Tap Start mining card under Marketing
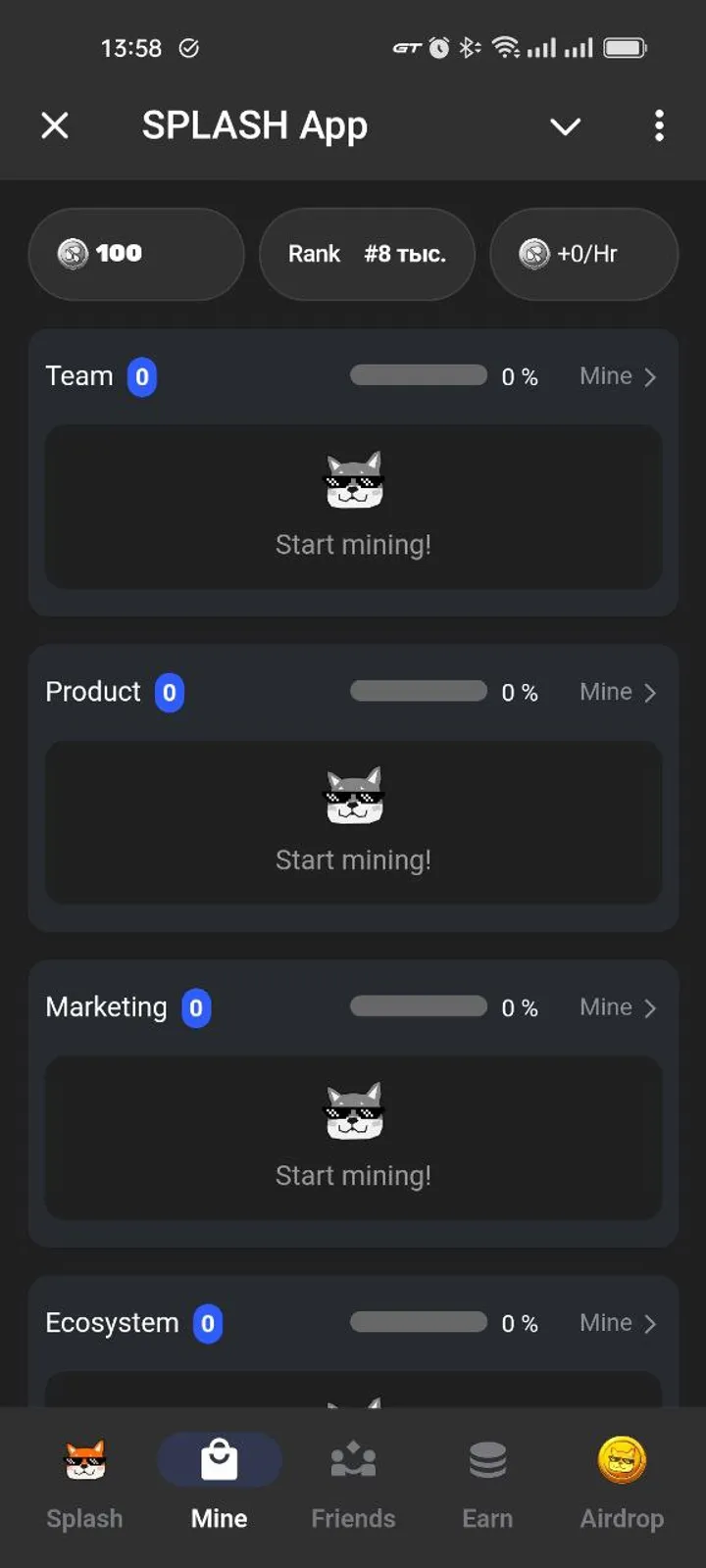This screenshot has width=706, height=1568. pos(353,1138)
